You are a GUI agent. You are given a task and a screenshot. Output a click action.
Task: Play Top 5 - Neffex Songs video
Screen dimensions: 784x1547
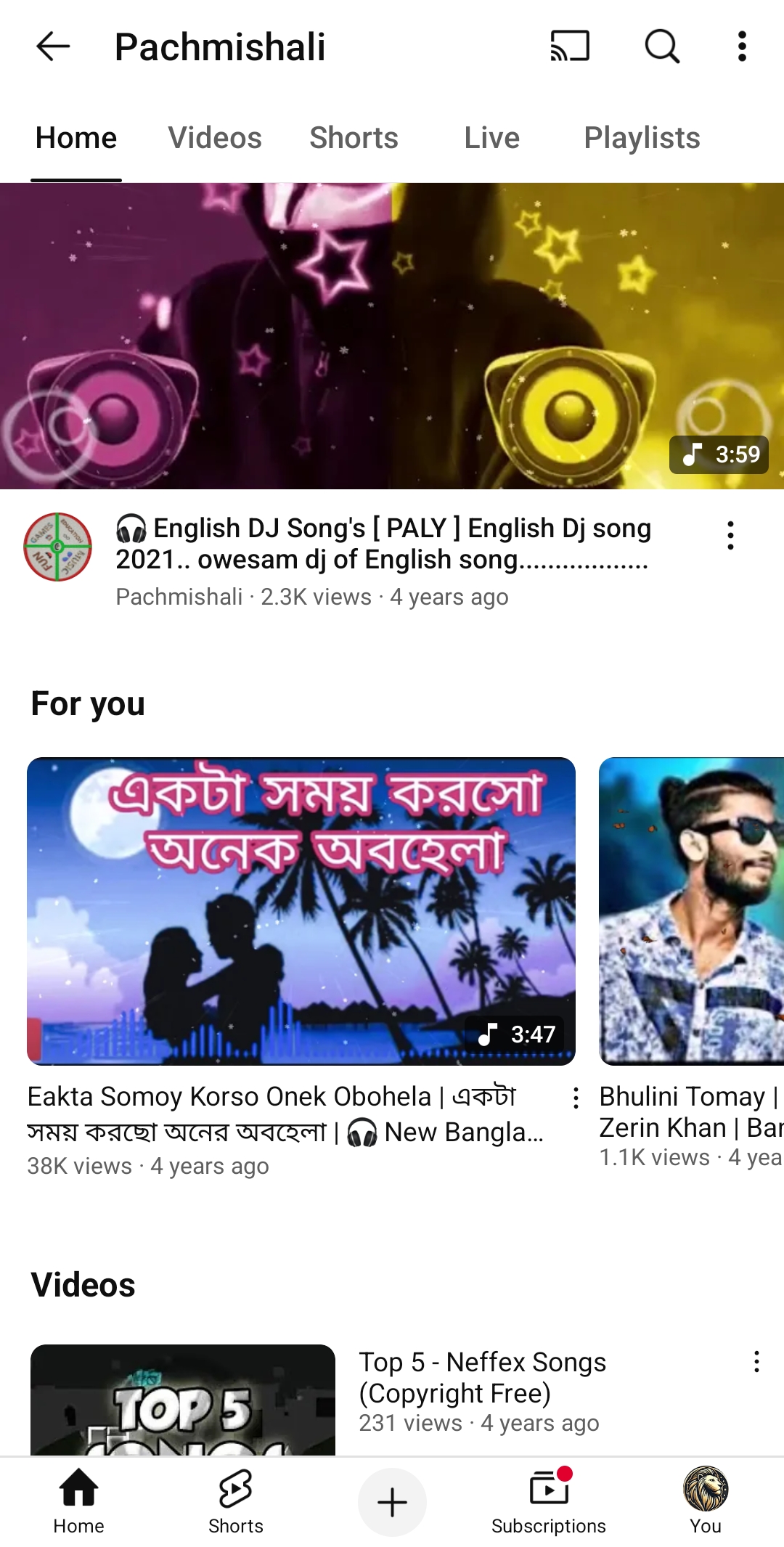[183, 1400]
